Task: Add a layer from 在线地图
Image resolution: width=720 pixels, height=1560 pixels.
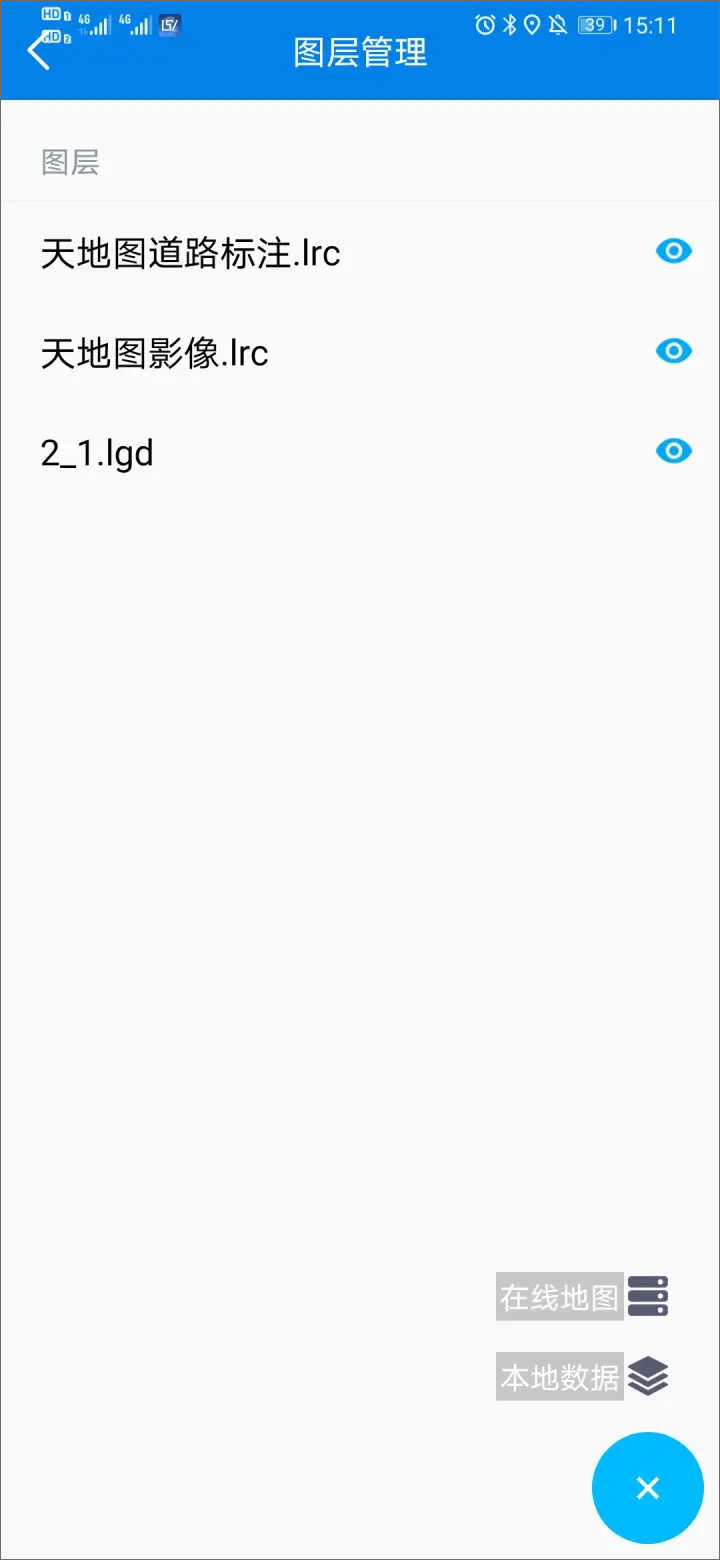Action: (x=647, y=1296)
